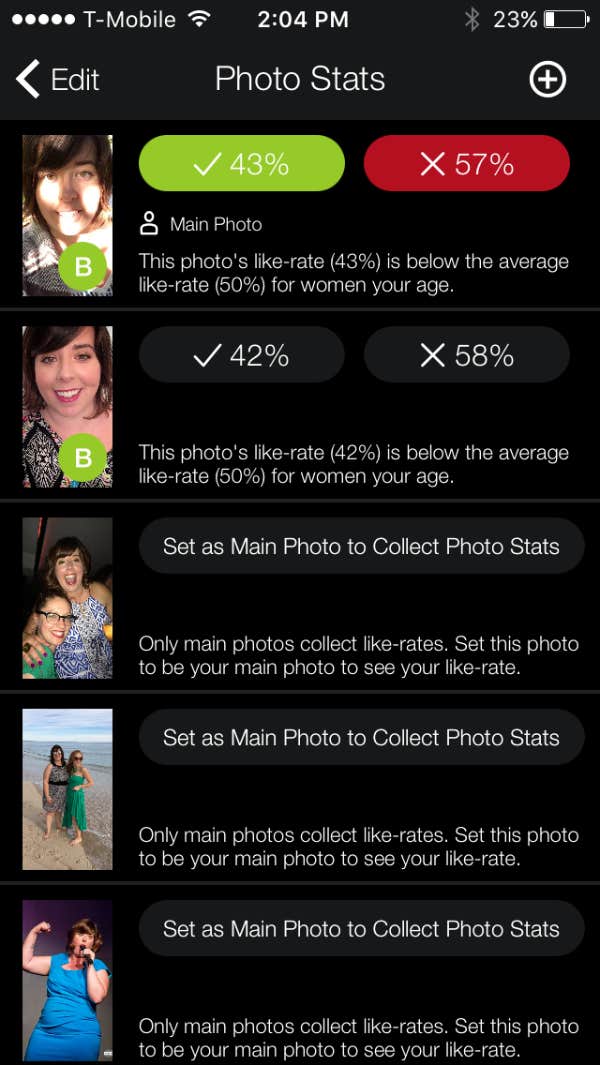
Task: Open the main photo thumbnail
Action: [67, 215]
